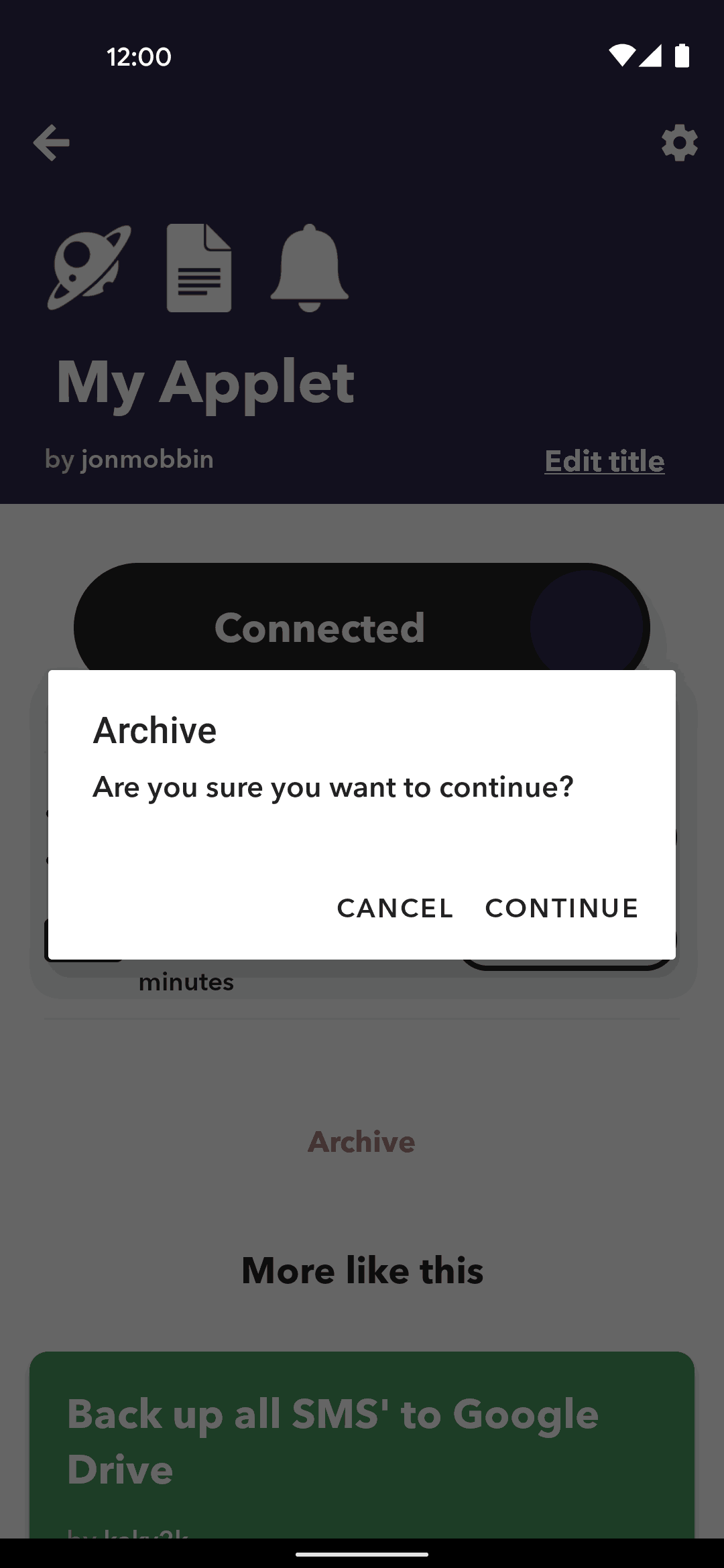The height and width of the screenshot is (1568, 724).
Task: Confirm archiving with Continue
Action: [562, 908]
